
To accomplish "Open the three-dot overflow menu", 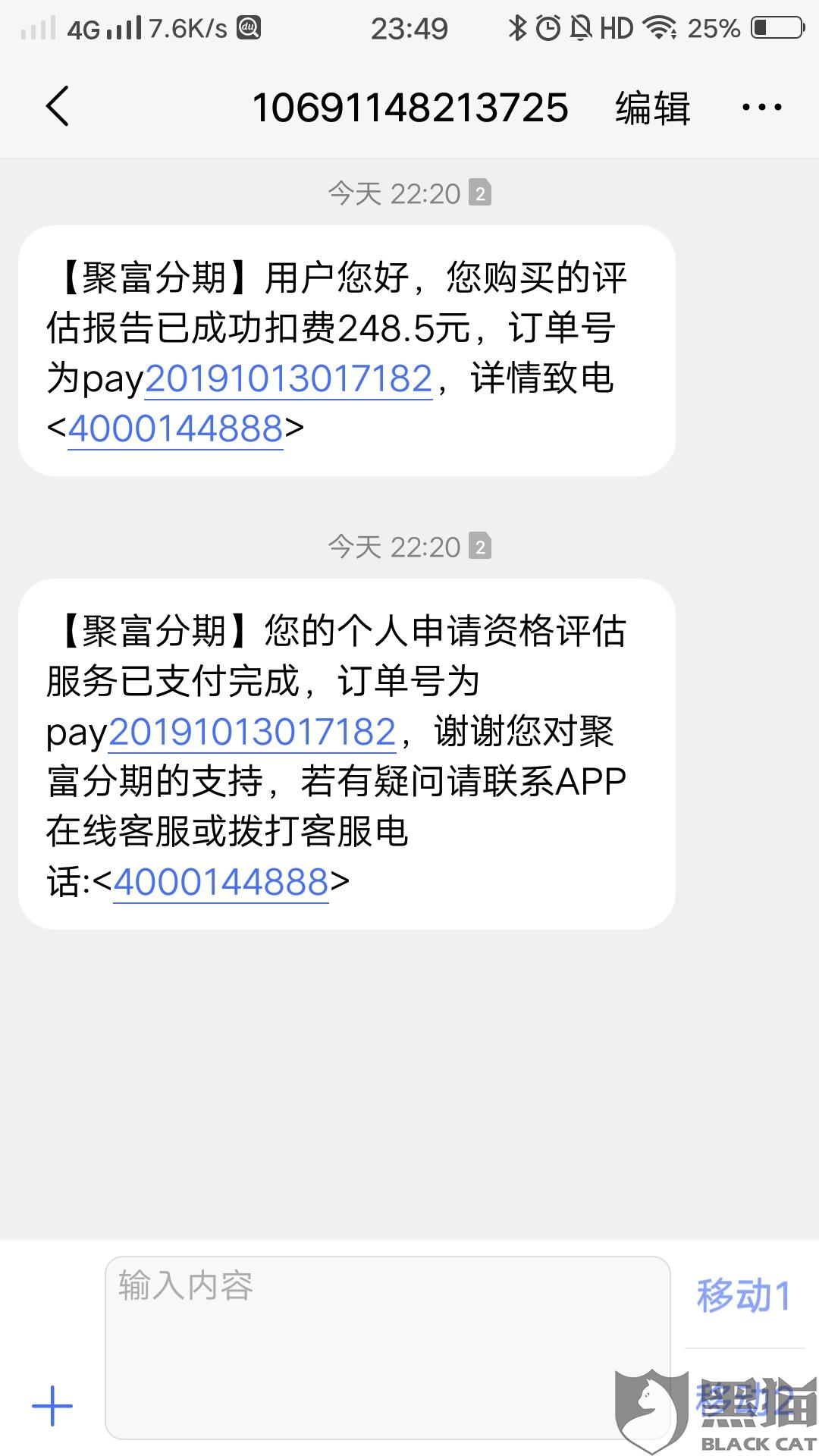I will coord(761,107).
